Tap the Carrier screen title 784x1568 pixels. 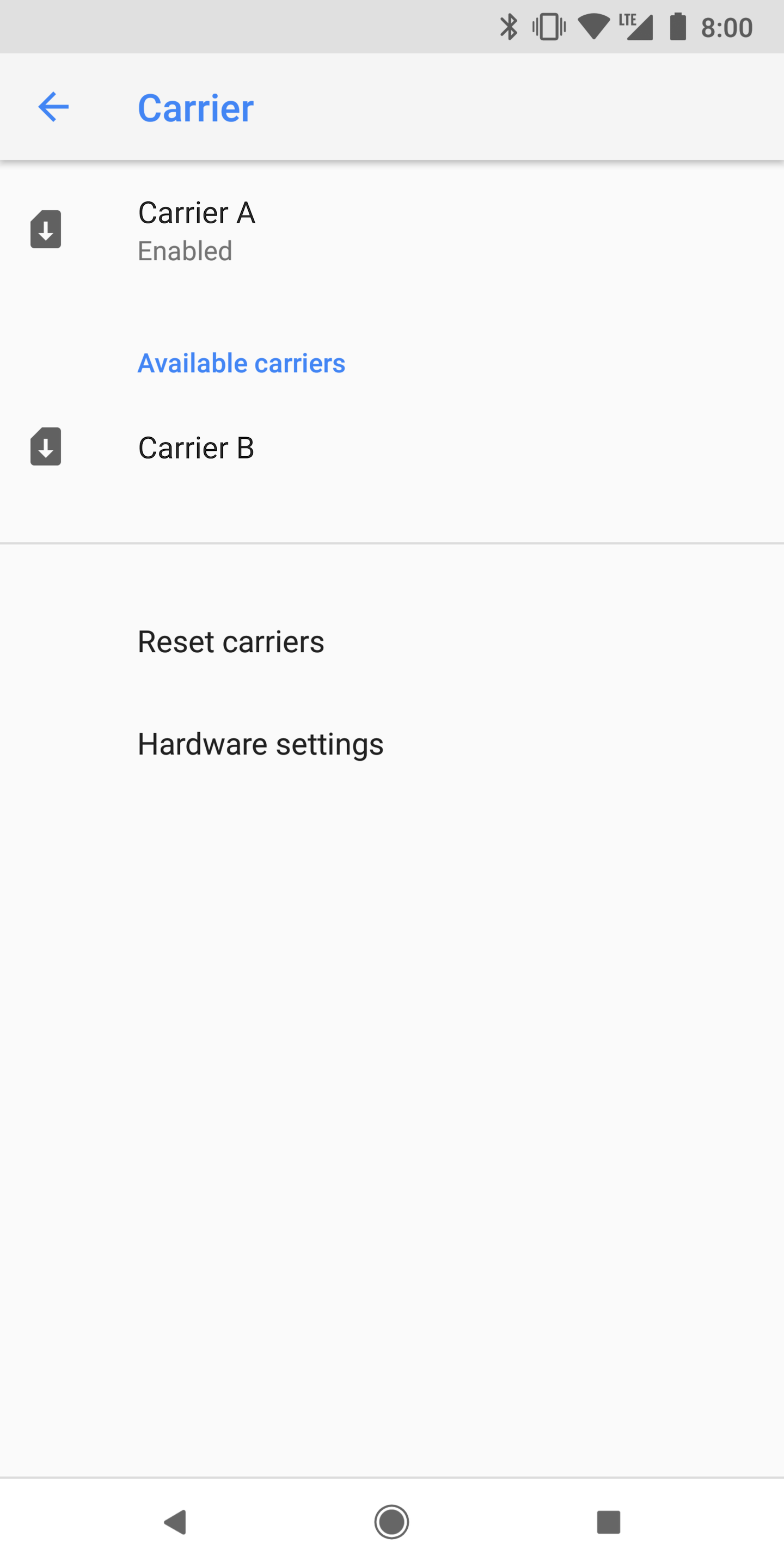[x=195, y=107]
